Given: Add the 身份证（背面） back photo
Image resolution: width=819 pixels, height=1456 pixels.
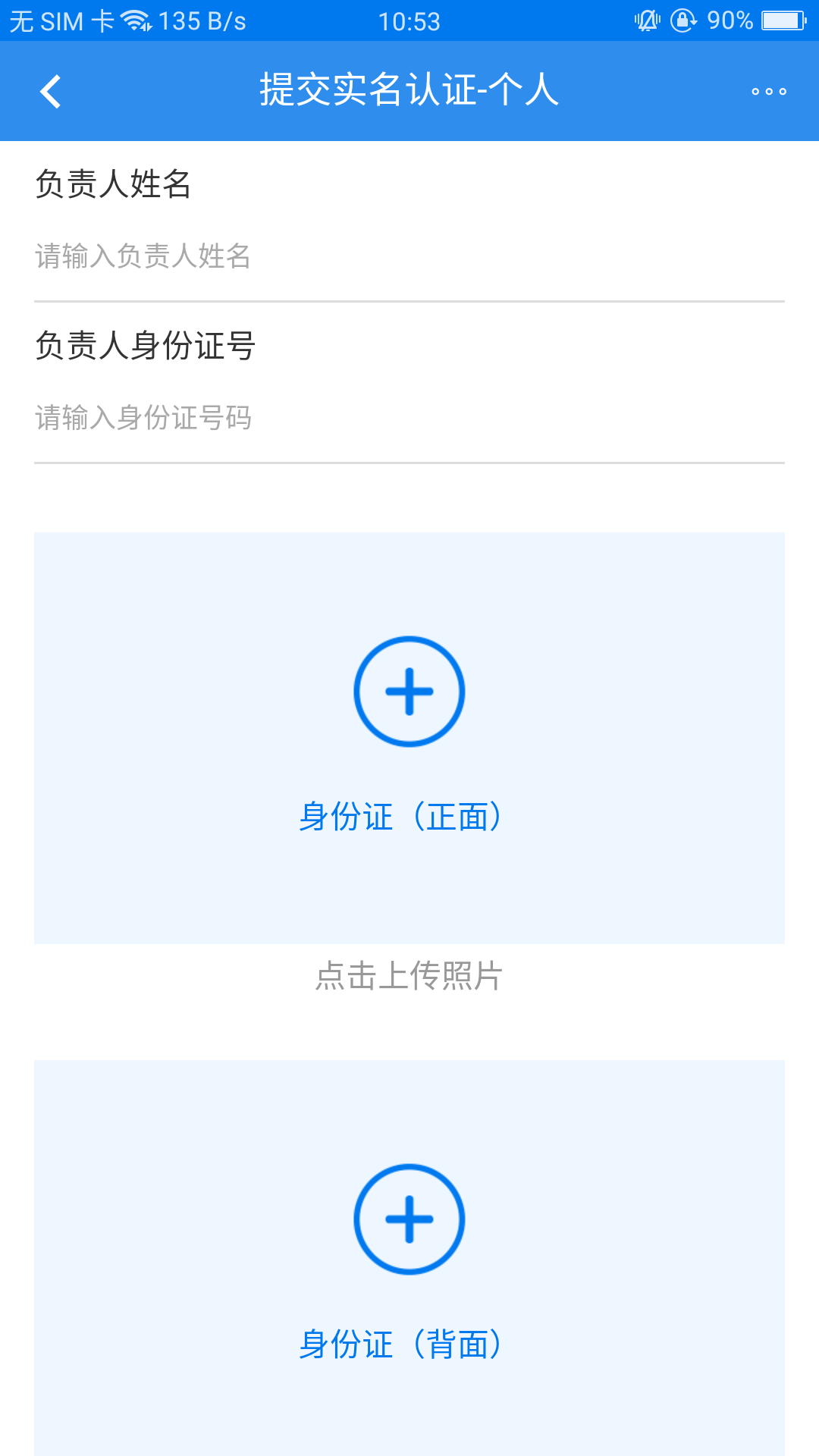Looking at the screenshot, I should pos(409,1219).
